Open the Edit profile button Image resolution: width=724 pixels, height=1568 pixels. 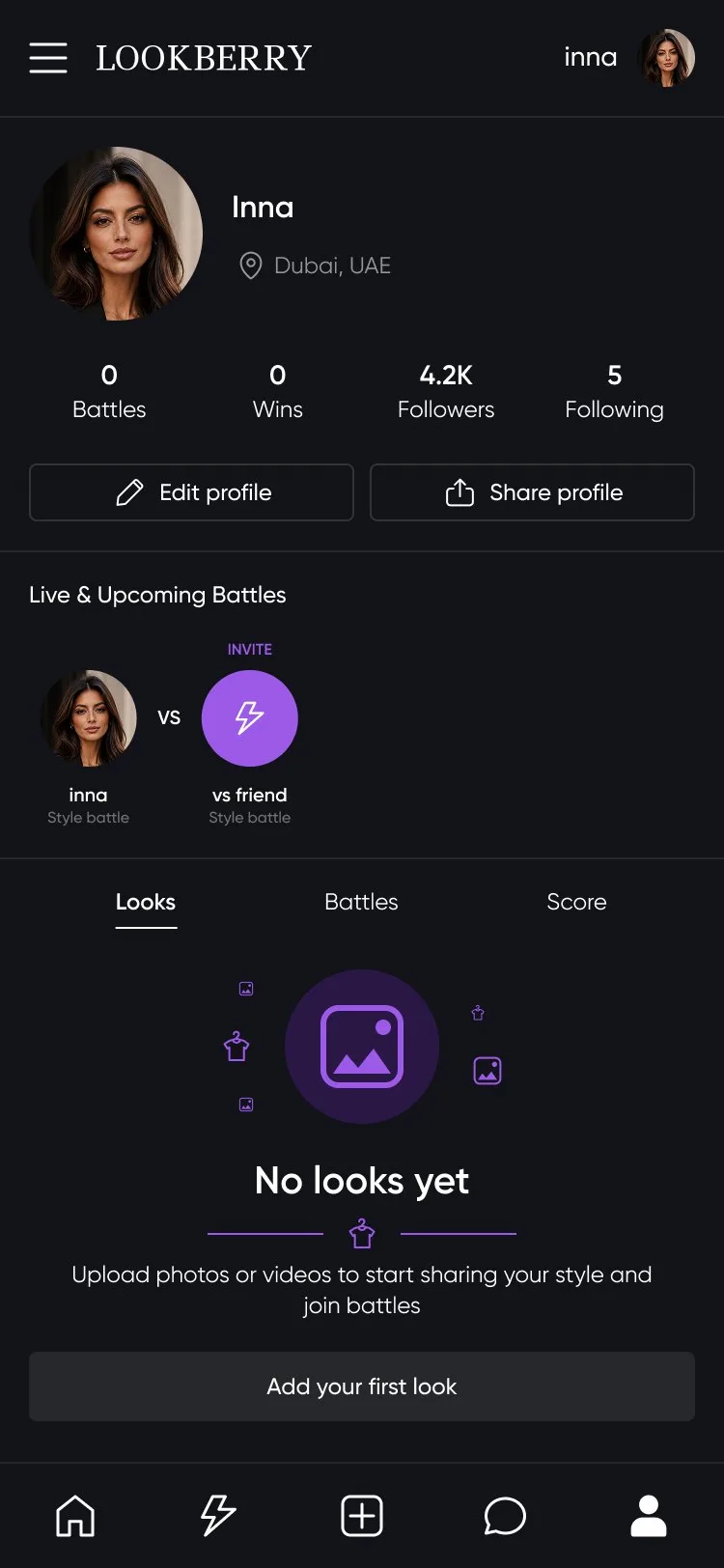191,492
